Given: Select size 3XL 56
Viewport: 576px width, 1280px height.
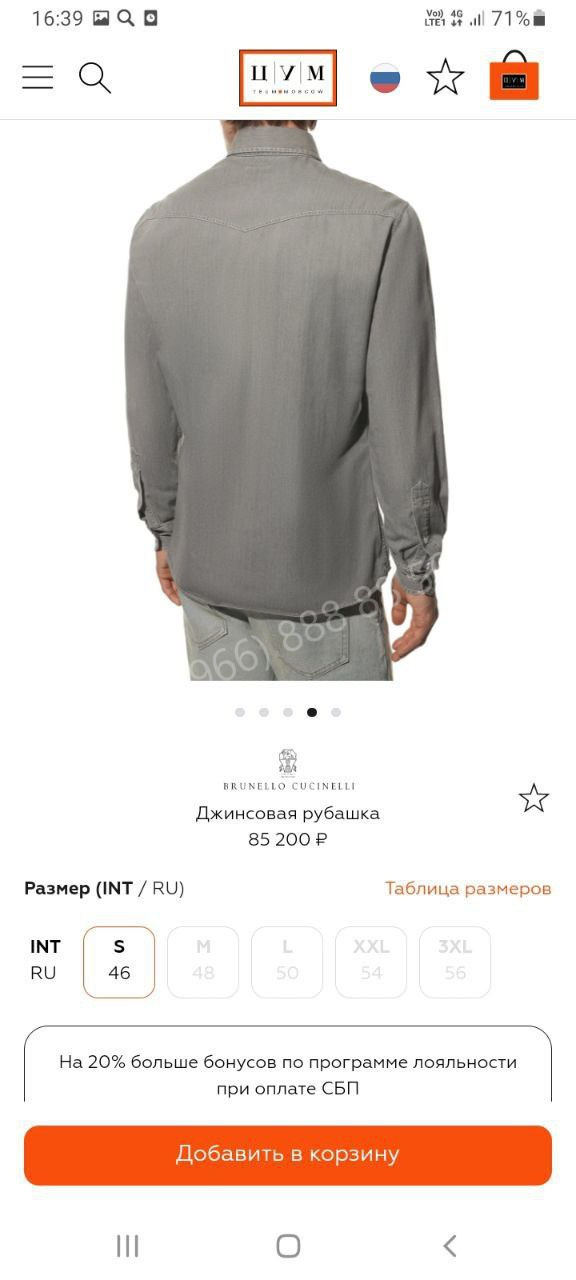Looking at the screenshot, I should pyautogui.click(x=455, y=962).
